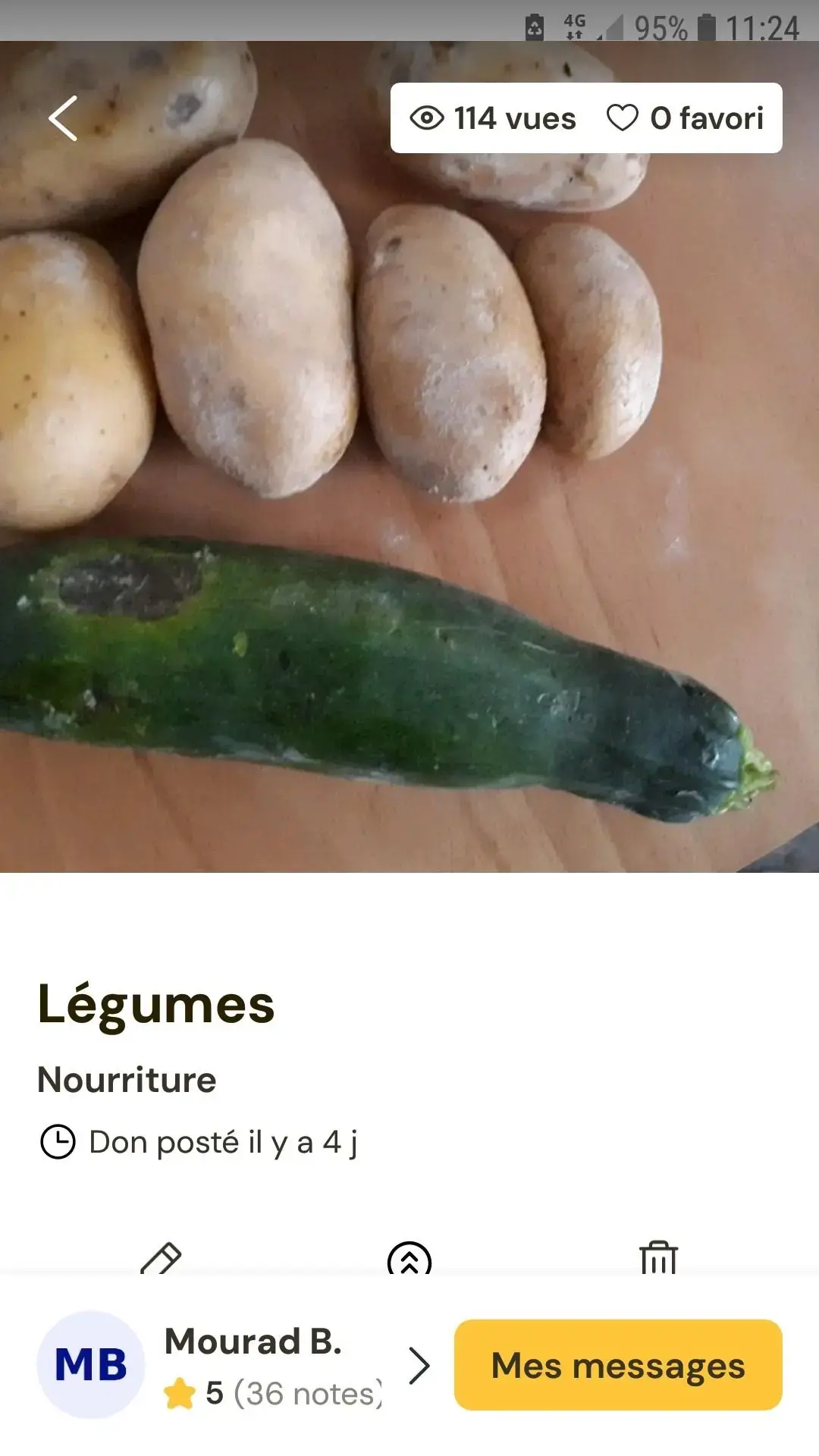
Task: Add the Légumes listing to favorites
Action: (622, 118)
